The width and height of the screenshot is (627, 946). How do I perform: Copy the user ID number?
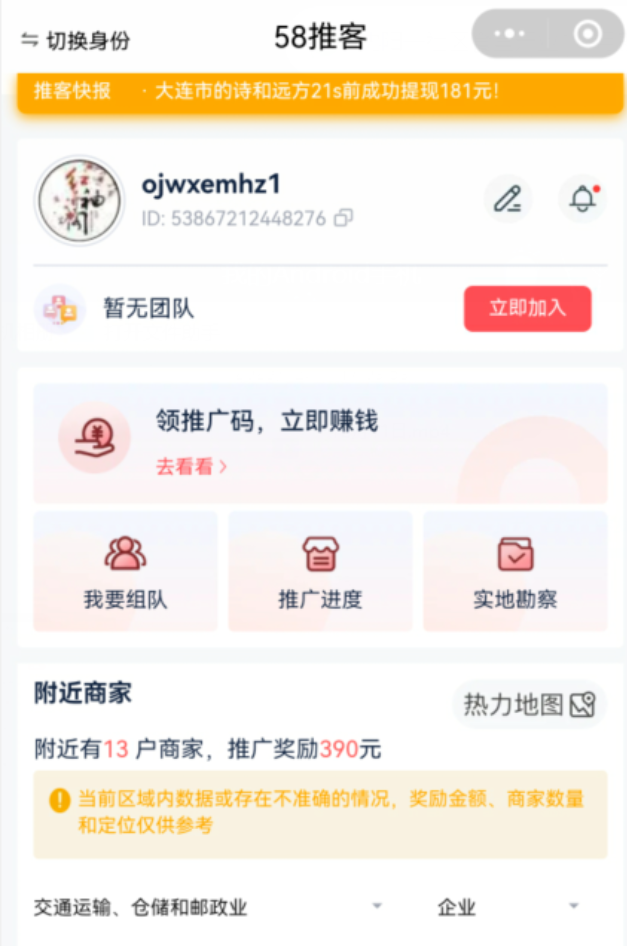coord(344,218)
